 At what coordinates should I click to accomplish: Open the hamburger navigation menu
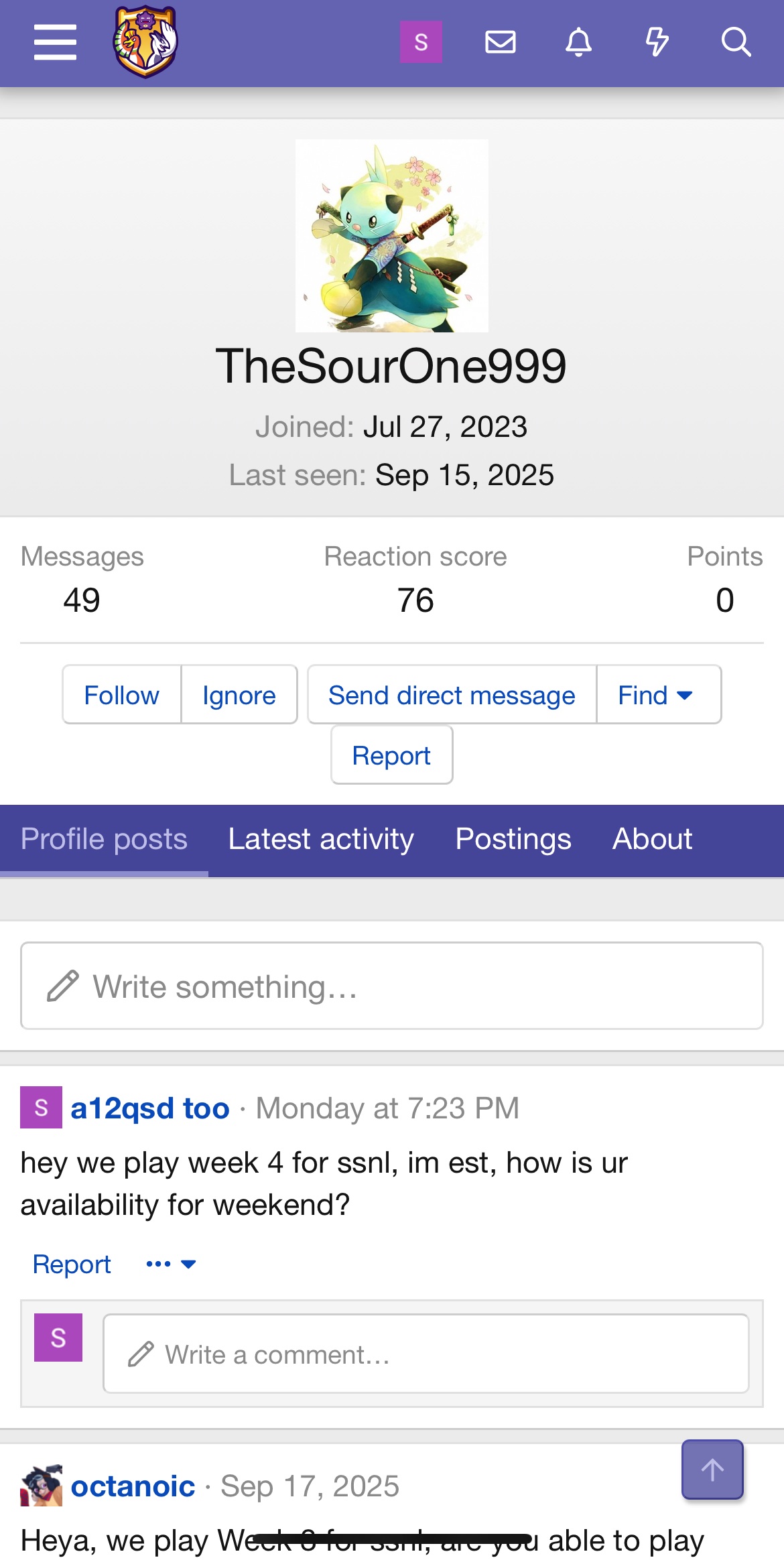[x=55, y=42]
